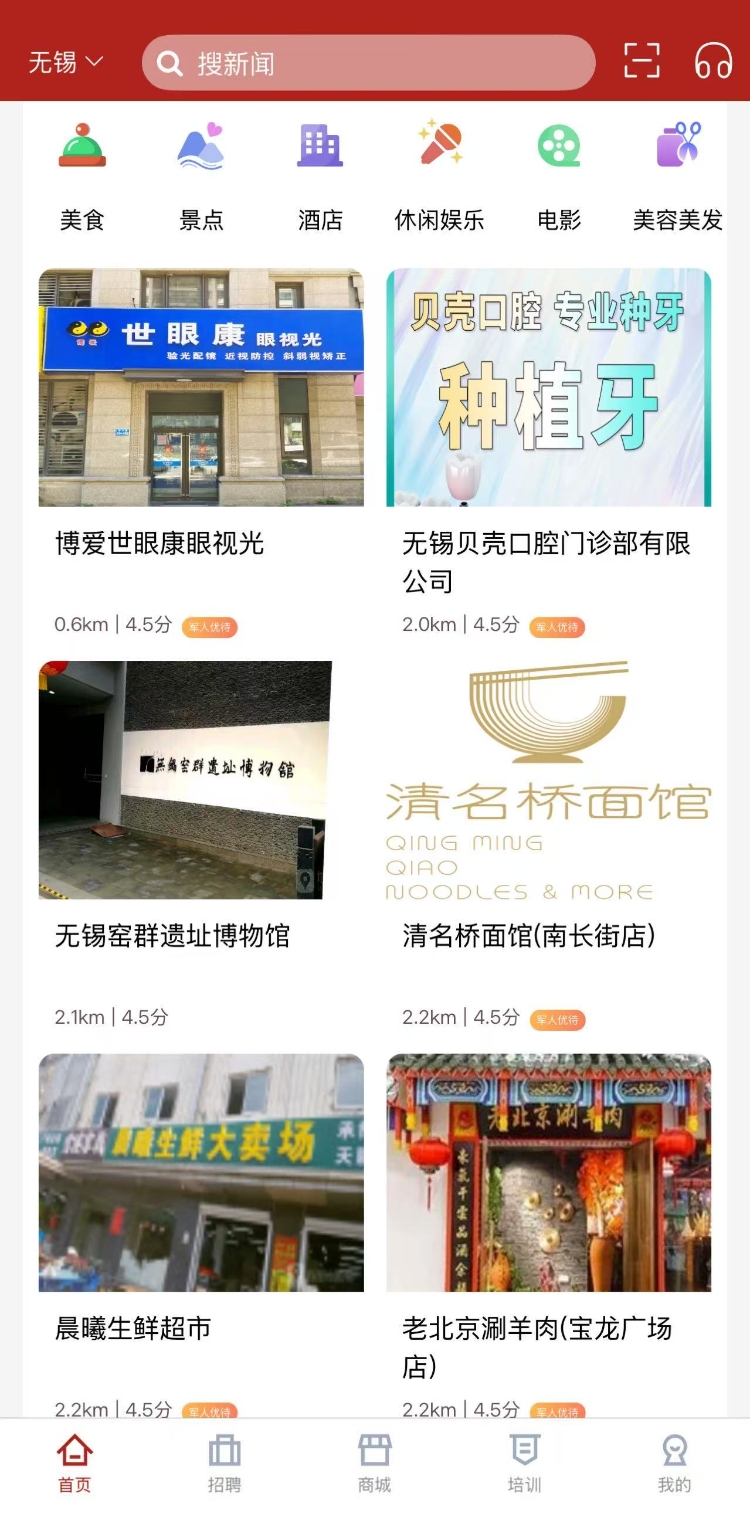Tap the 搜新闻 search box
The height and width of the screenshot is (1521, 750).
[x=368, y=63]
